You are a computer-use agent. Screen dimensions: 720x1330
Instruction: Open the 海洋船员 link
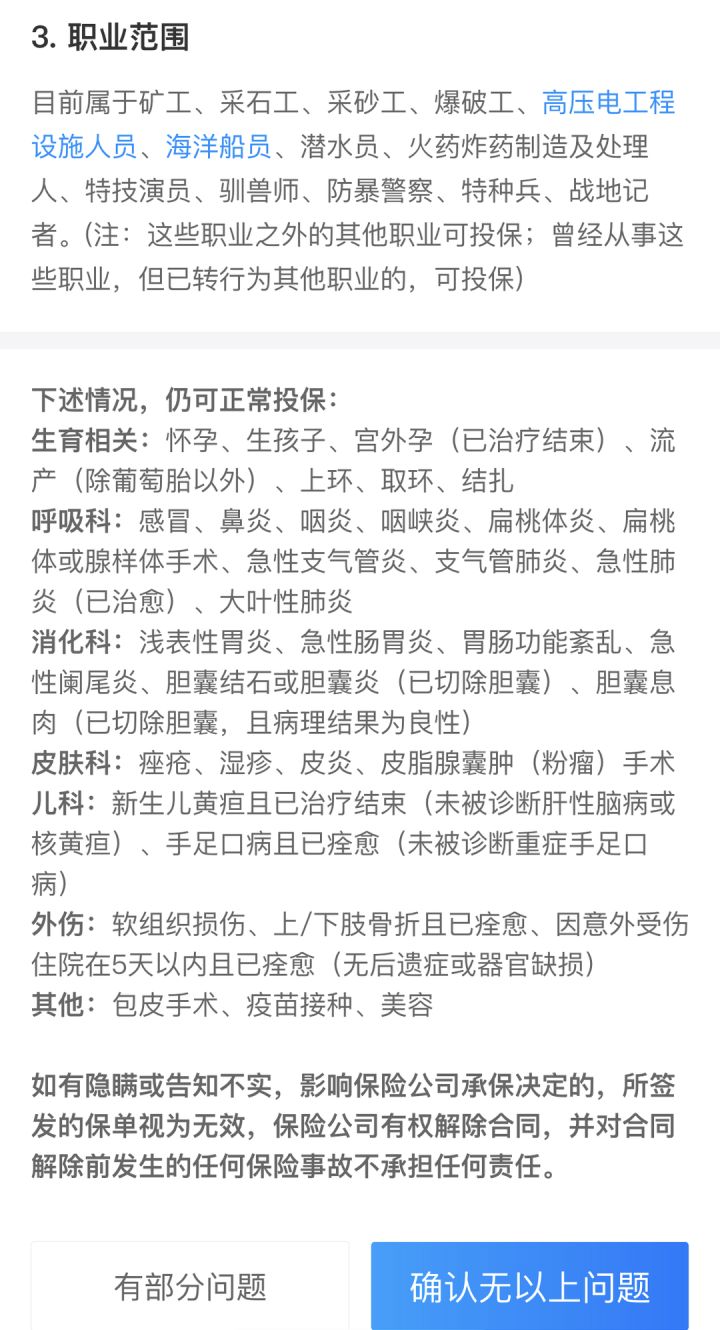[218, 147]
